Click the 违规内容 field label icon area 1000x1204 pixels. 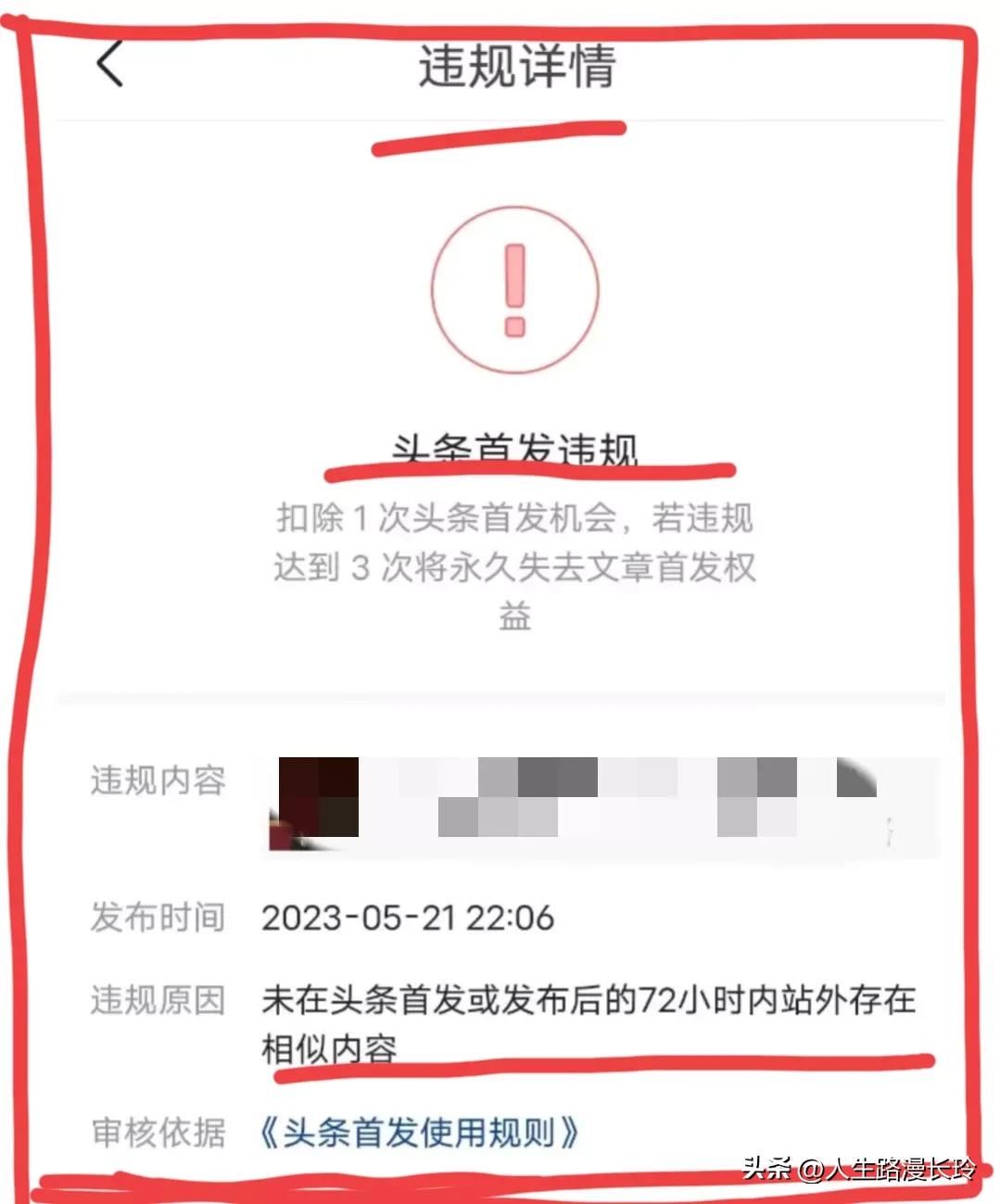[x=156, y=783]
